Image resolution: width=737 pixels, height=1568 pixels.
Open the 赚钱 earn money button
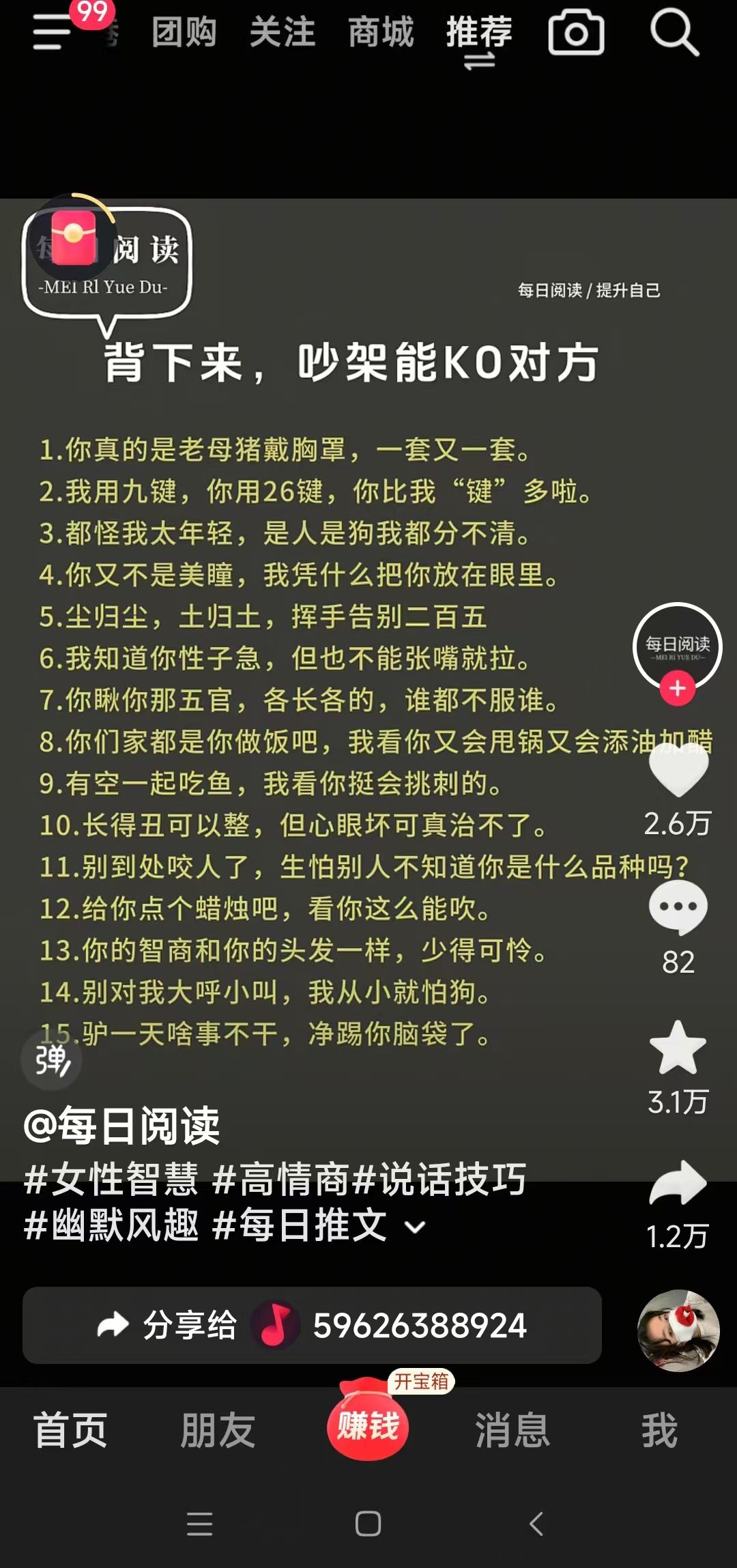point(368,1425)
